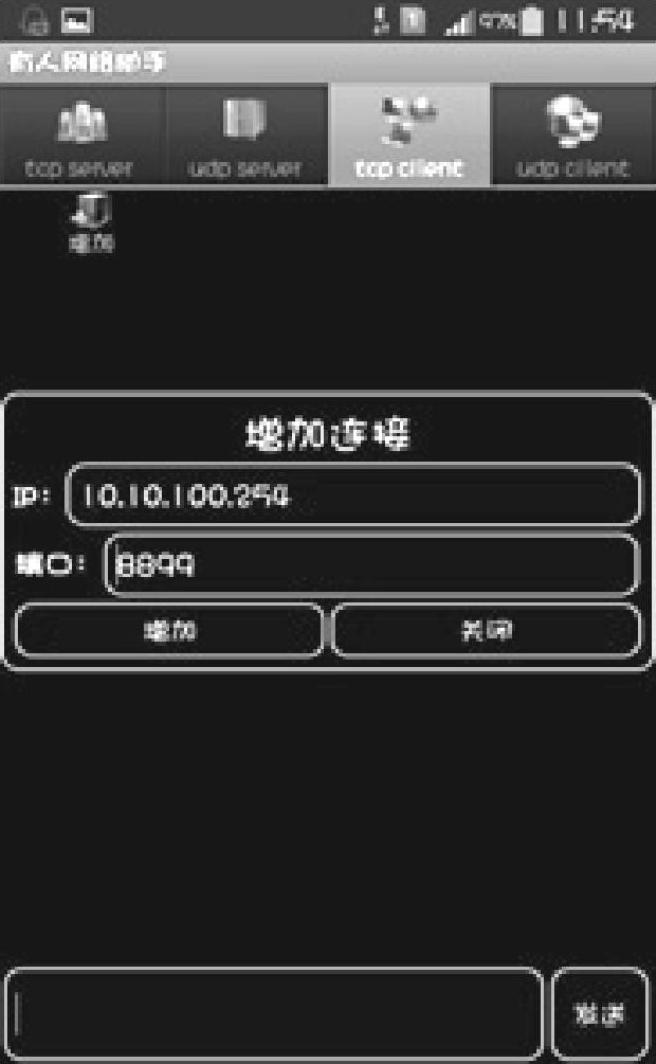Viewport: 656px width, 1064px height.
Task: Switch to the tcp server tab
Action: coord(80,137)
